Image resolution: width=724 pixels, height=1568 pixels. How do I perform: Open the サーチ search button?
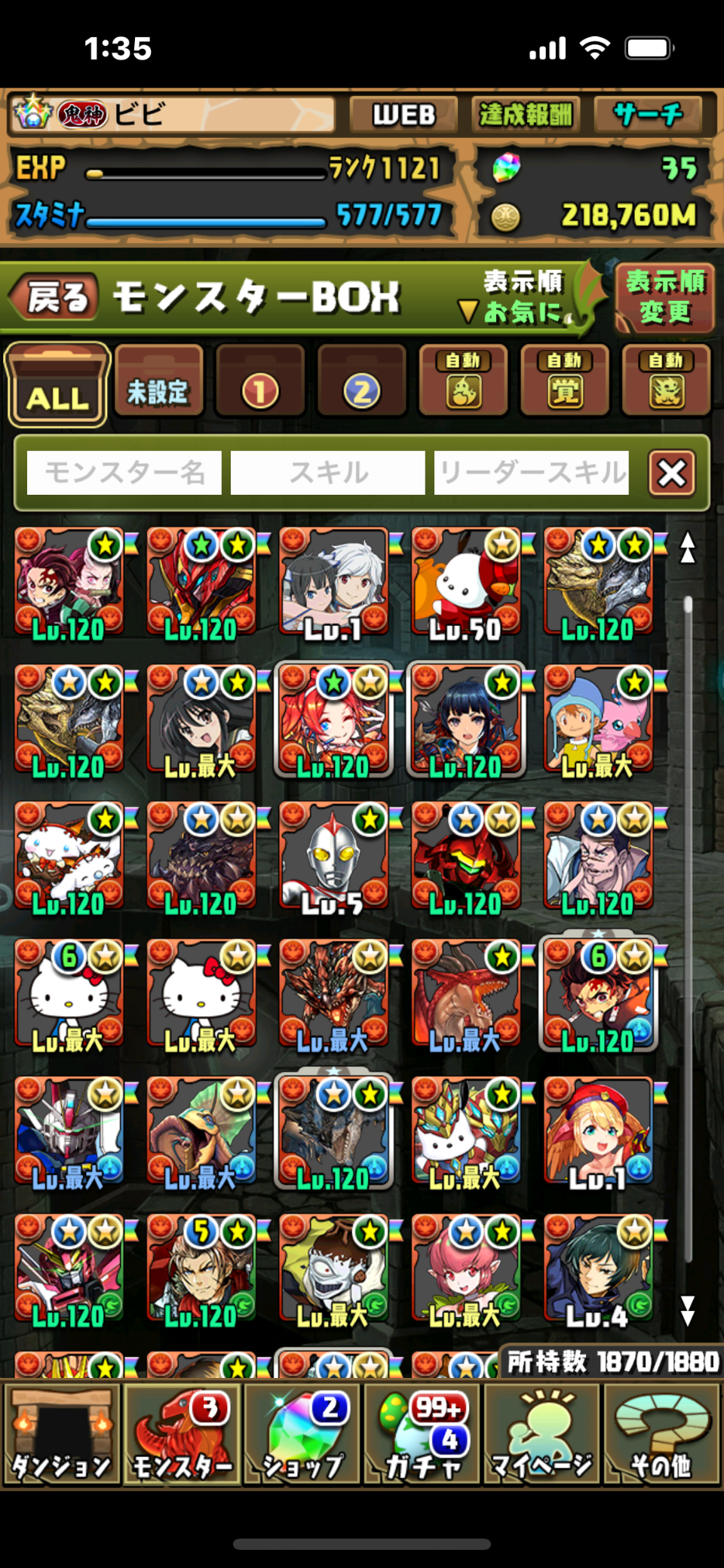(x=649, y=115)
